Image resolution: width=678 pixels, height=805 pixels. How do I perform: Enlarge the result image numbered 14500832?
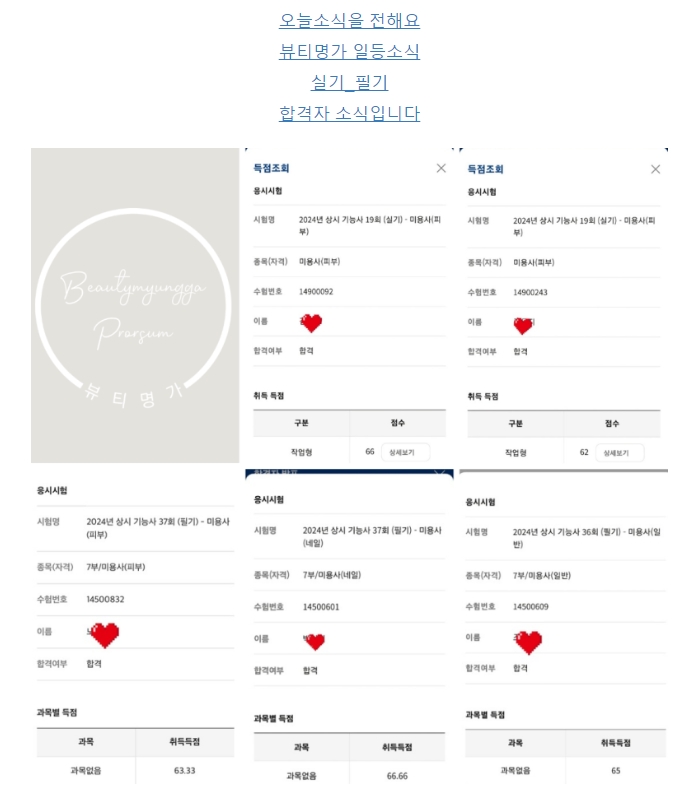135,630
